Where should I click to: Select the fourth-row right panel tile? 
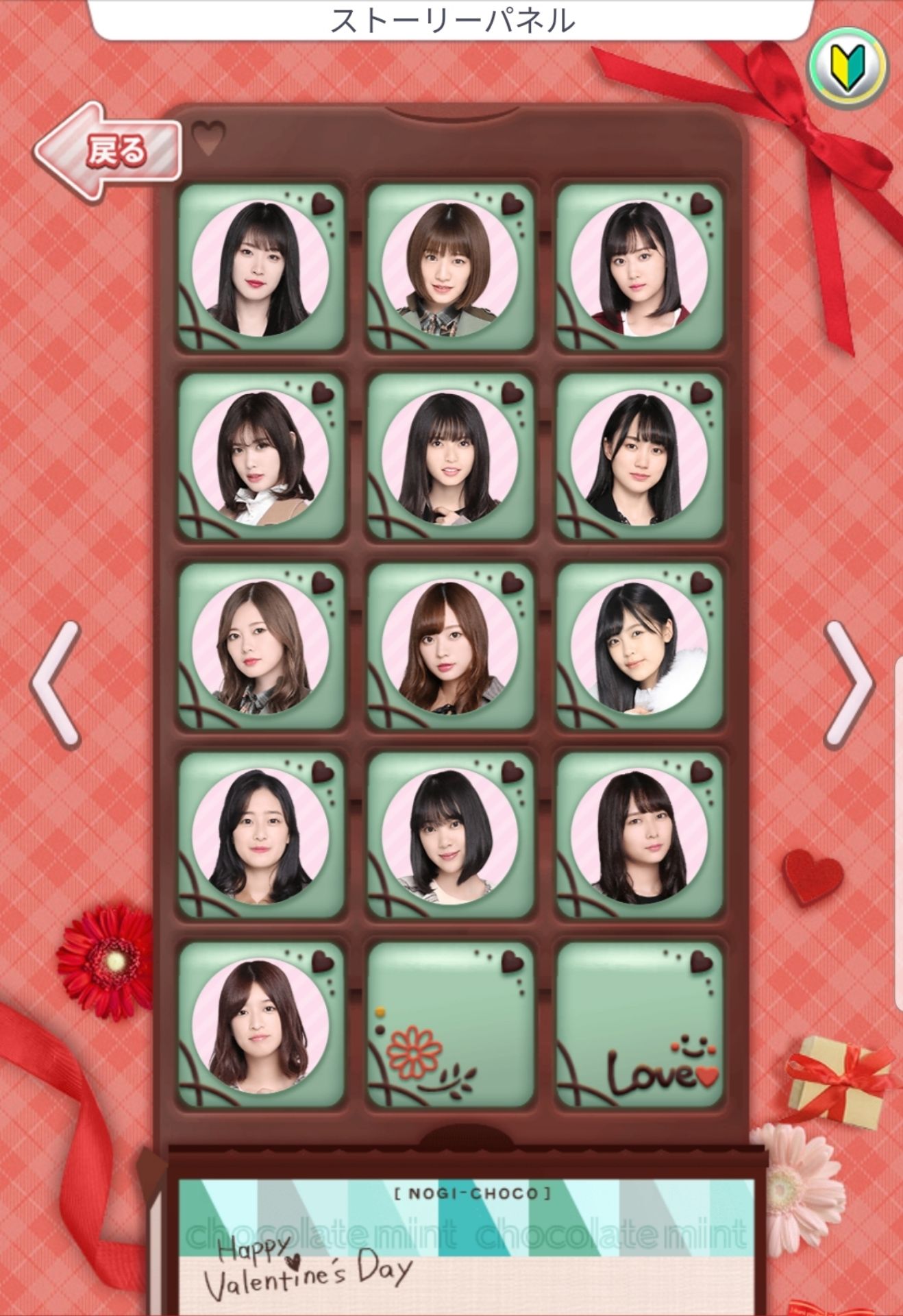(x=639, y=836)
